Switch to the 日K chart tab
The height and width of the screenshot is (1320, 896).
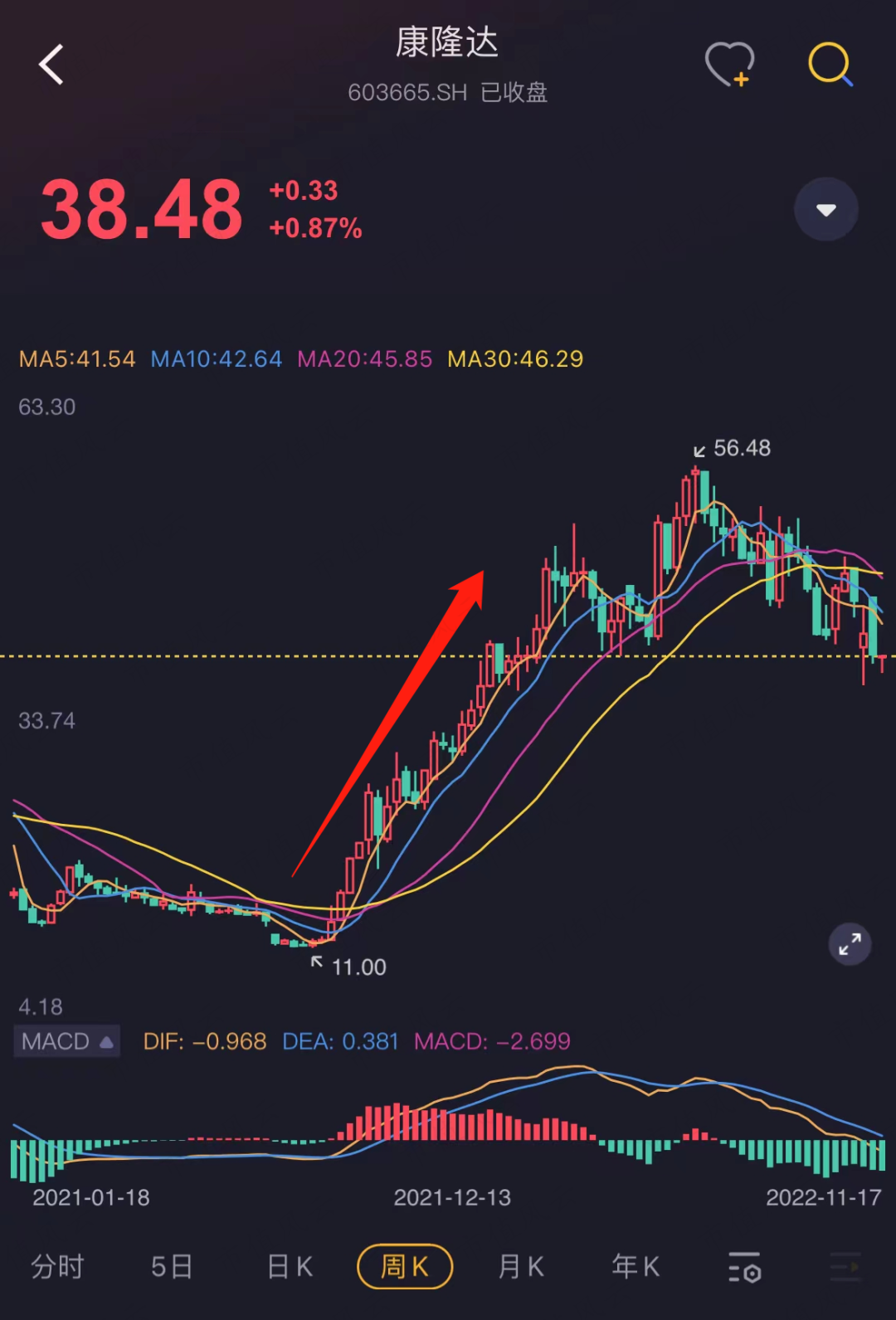290,1267
